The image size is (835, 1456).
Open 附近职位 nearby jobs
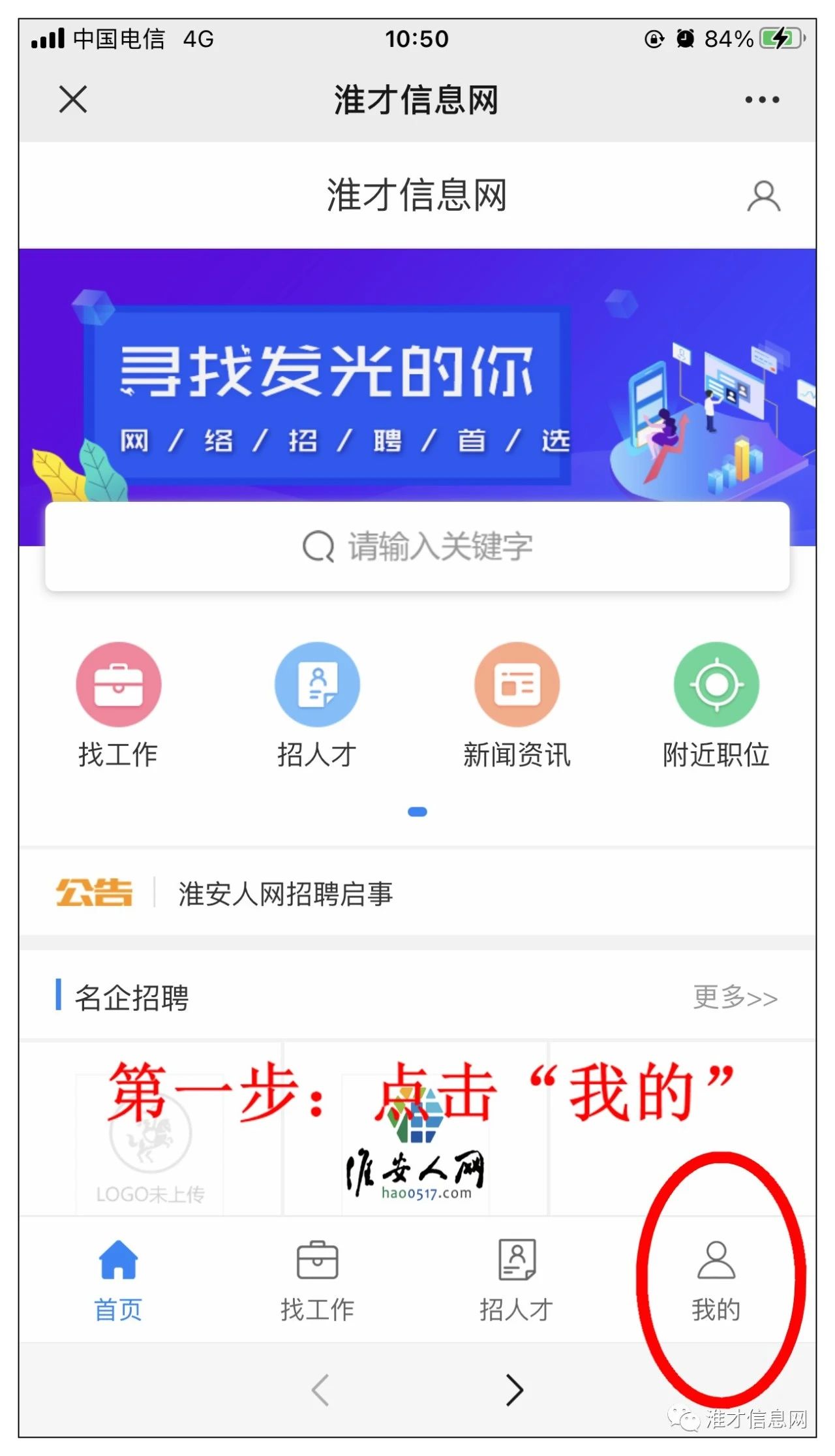coord(716,705)
